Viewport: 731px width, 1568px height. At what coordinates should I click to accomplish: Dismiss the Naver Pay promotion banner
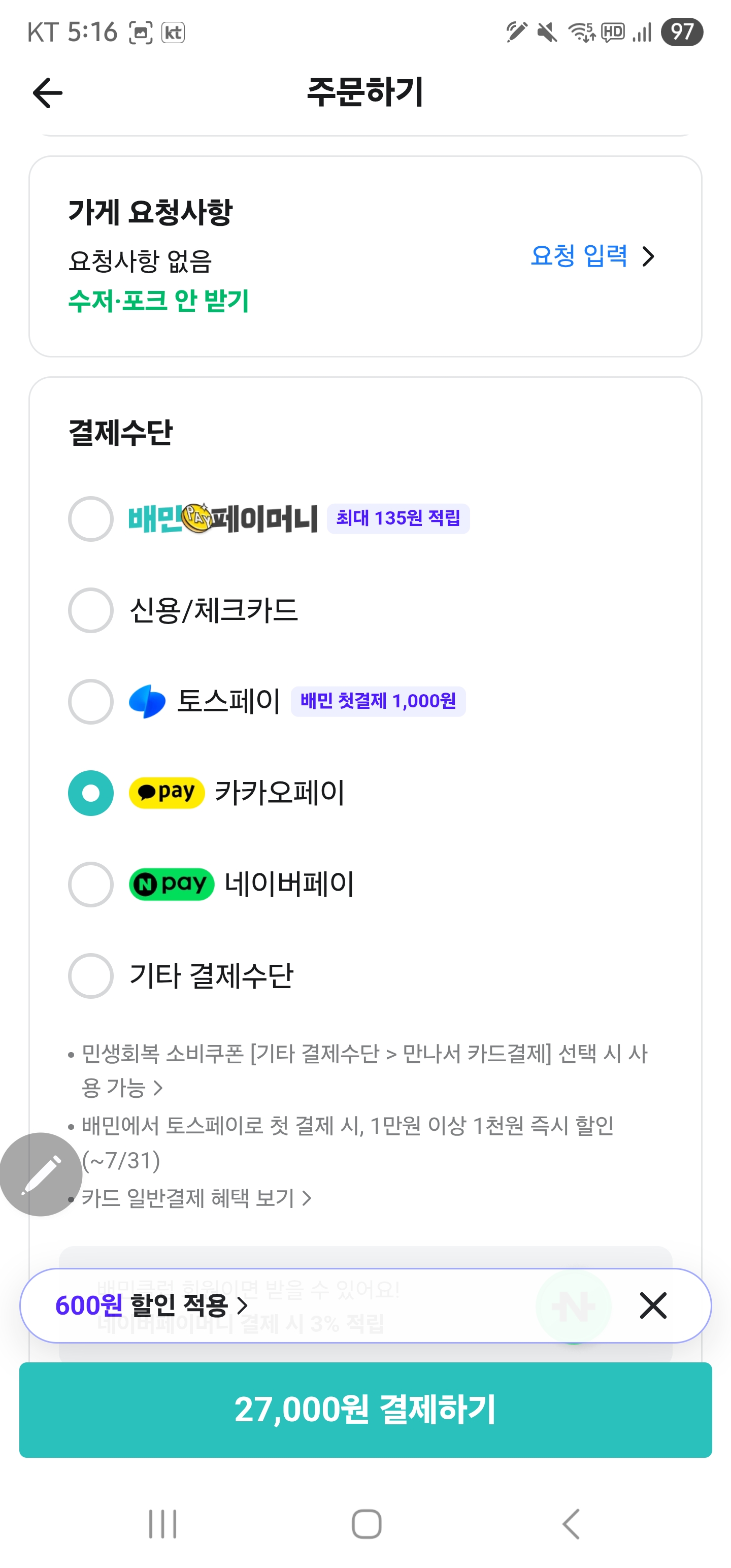point(652,1305)
